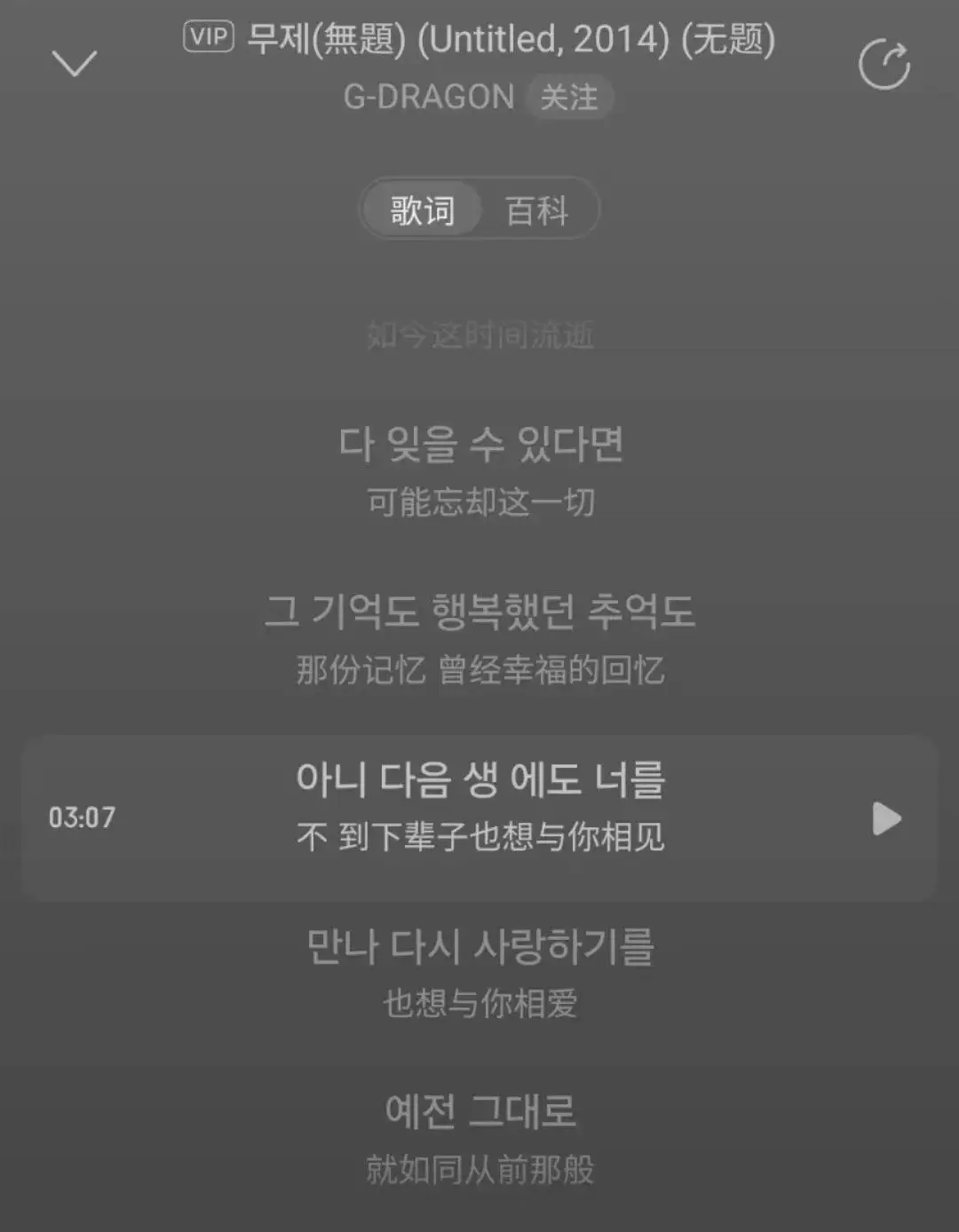Select the 歌词 tab
Screen dimensions: 959x1232
coord(419,209)
